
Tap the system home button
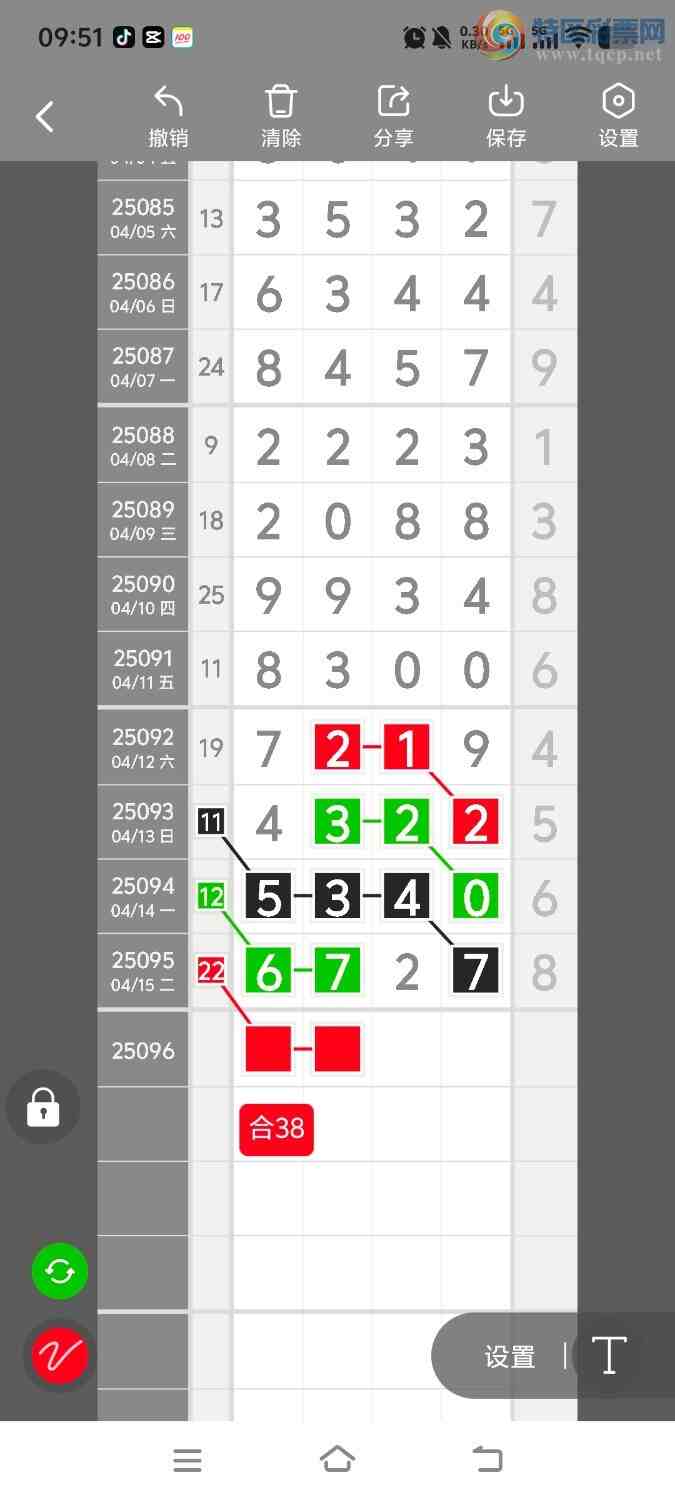(337, 1460)
